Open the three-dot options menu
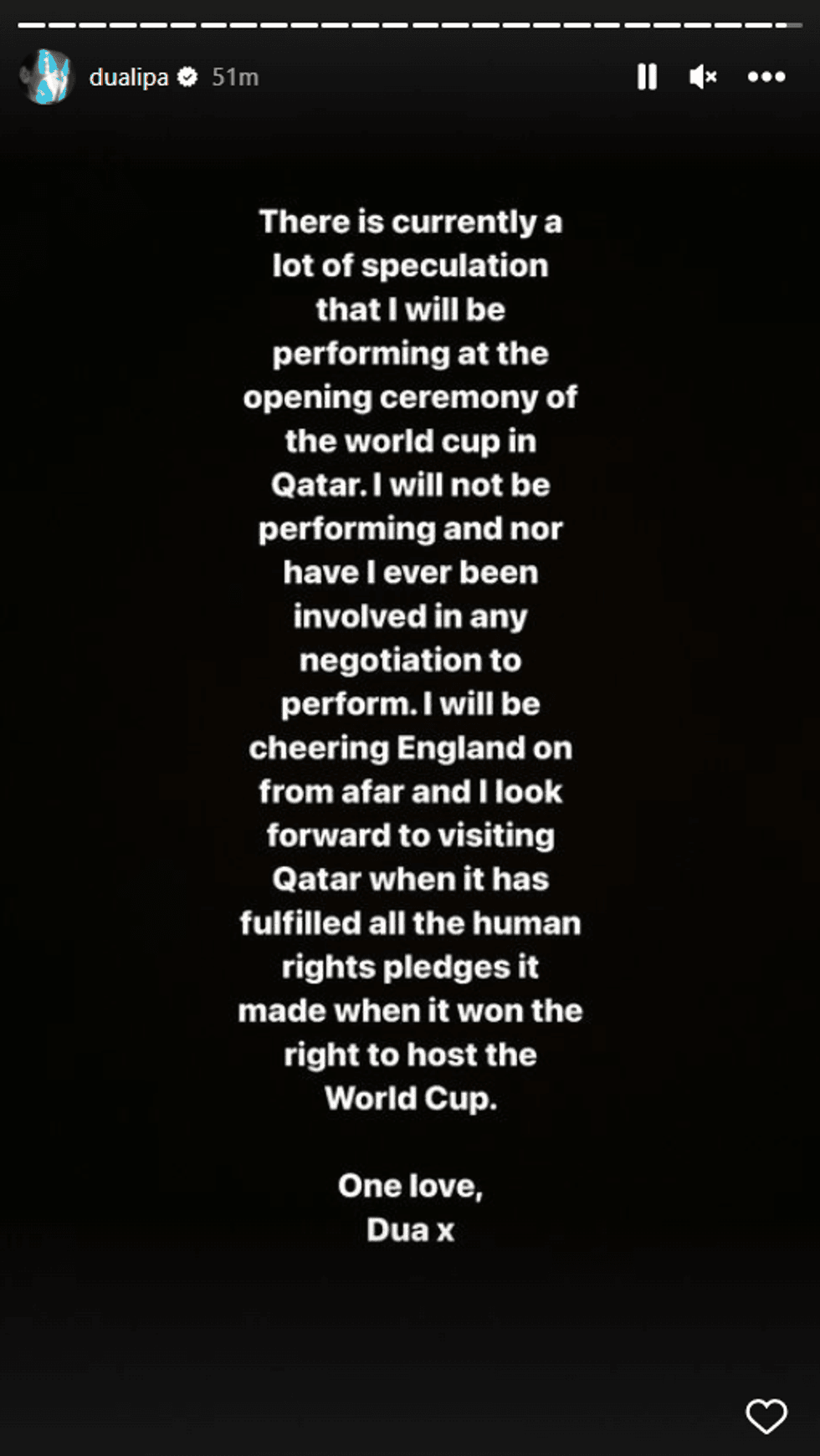Screen dimensions: 820x1456 (766, 77)
